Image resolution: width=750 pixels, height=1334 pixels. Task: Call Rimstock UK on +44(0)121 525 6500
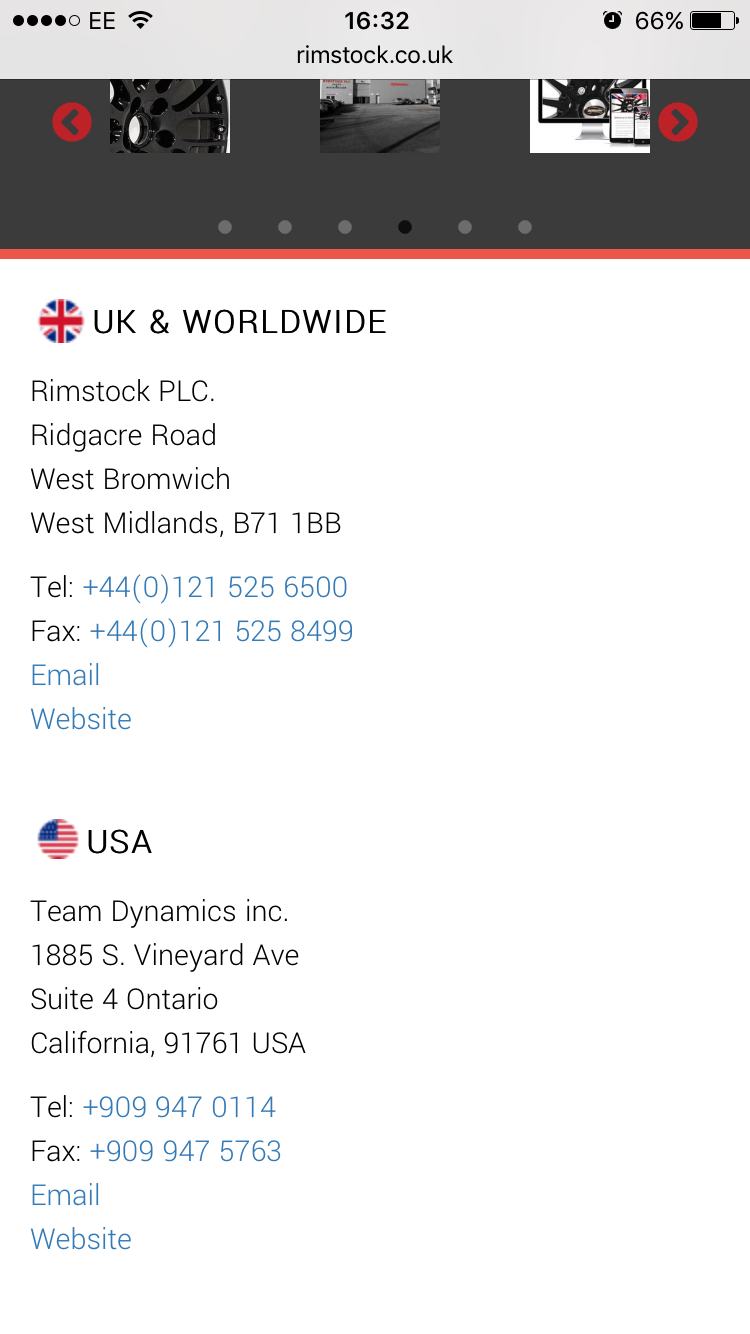(x=215, y=587)
